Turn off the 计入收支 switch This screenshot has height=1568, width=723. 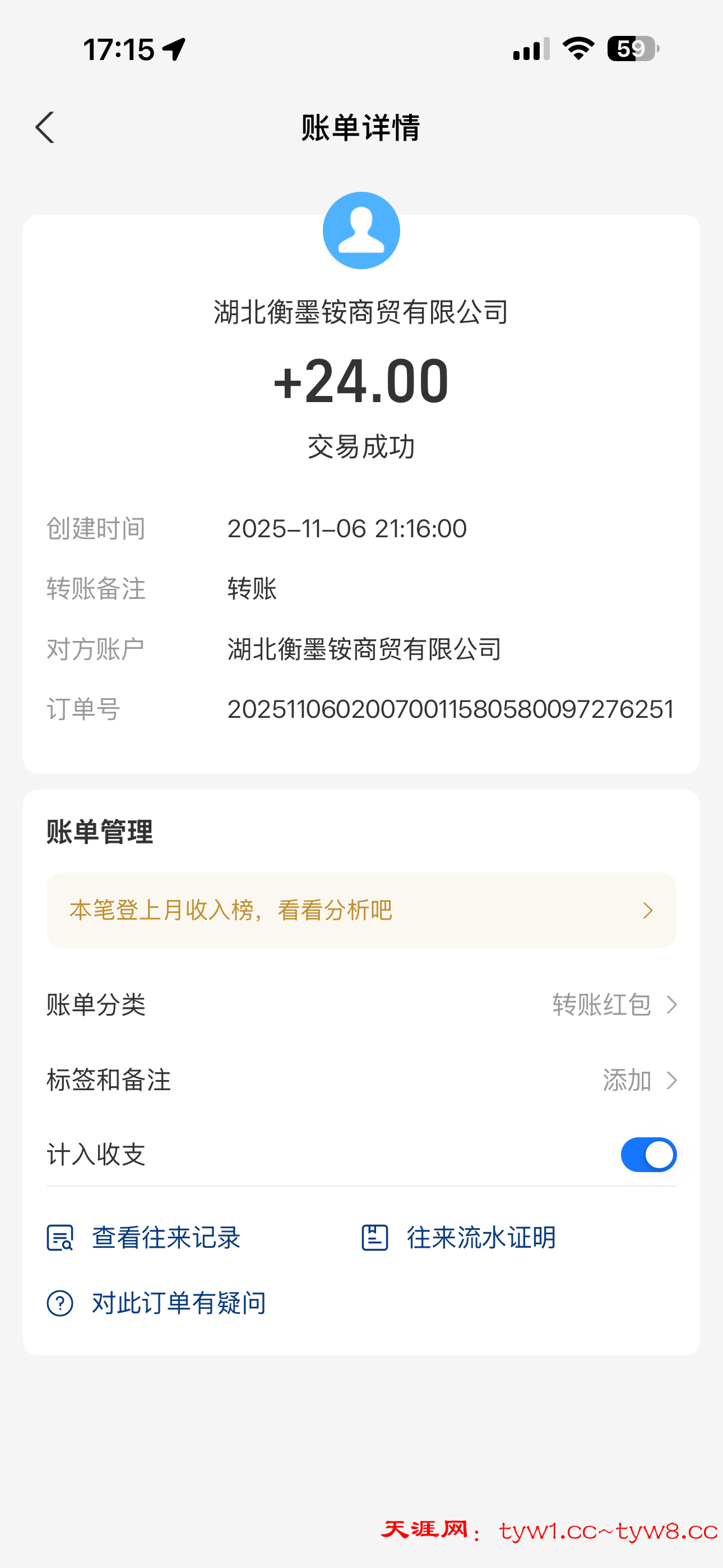648,1155
